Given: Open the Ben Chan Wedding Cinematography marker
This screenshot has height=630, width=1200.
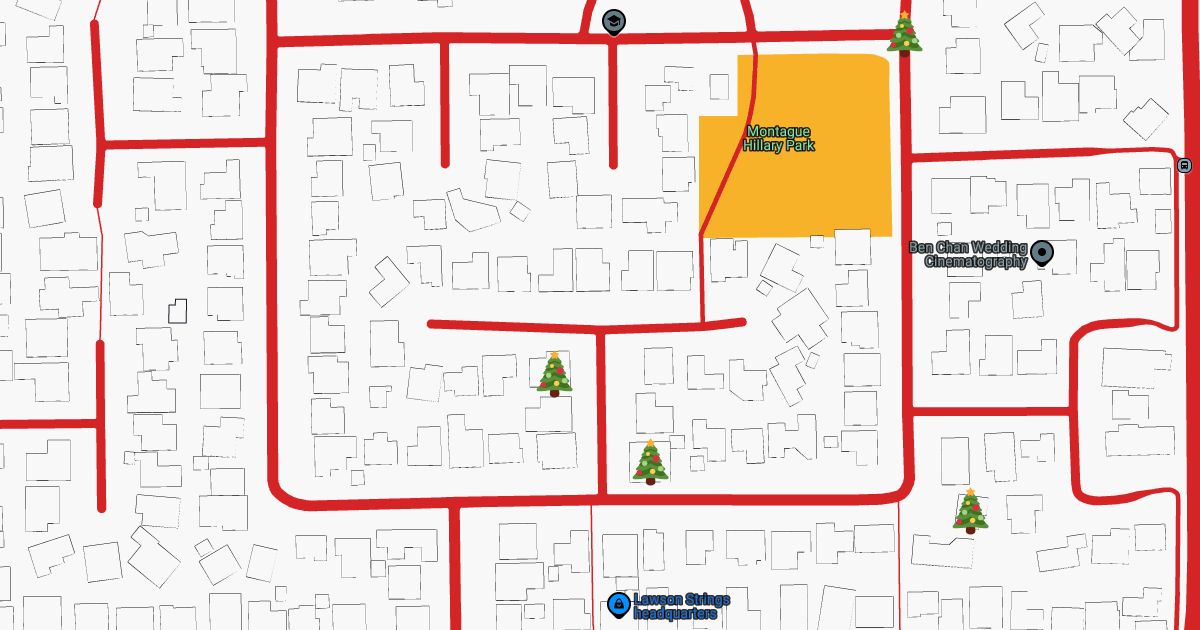Looking at the screenshot, I should pyautogui.click(x=1043, y=253).
